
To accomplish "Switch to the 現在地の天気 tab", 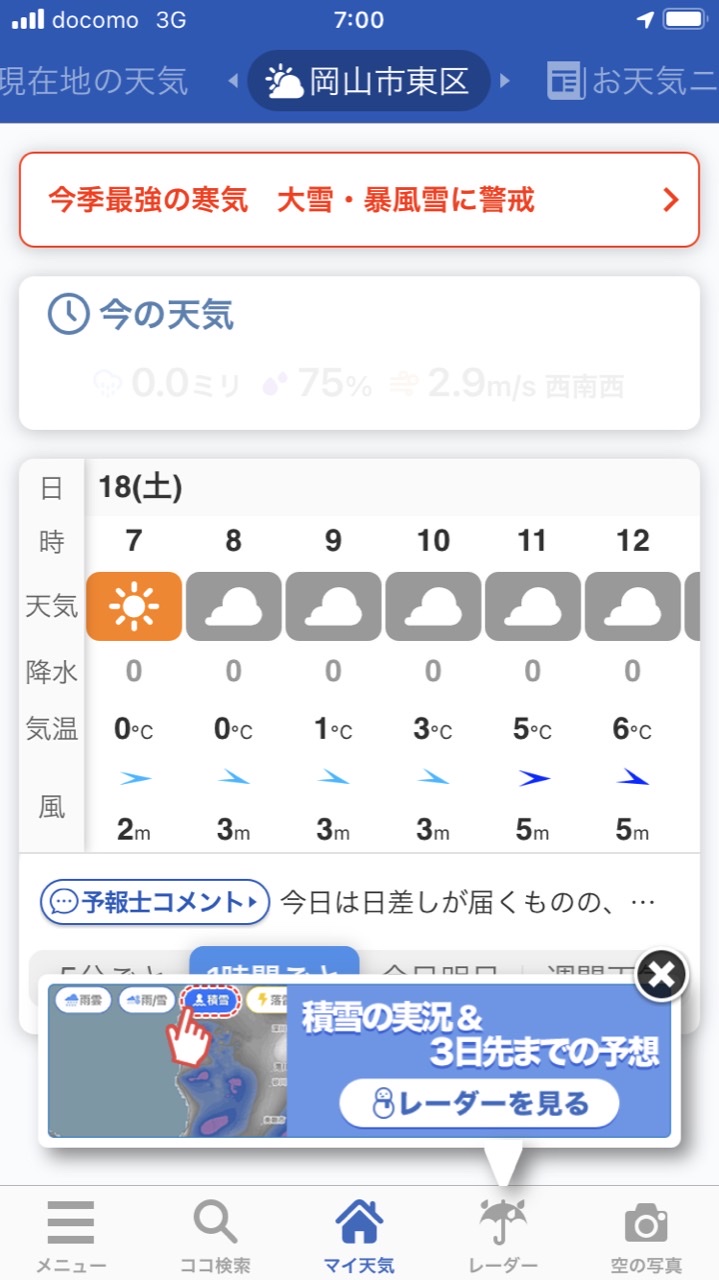I will [x=94, y=81].
